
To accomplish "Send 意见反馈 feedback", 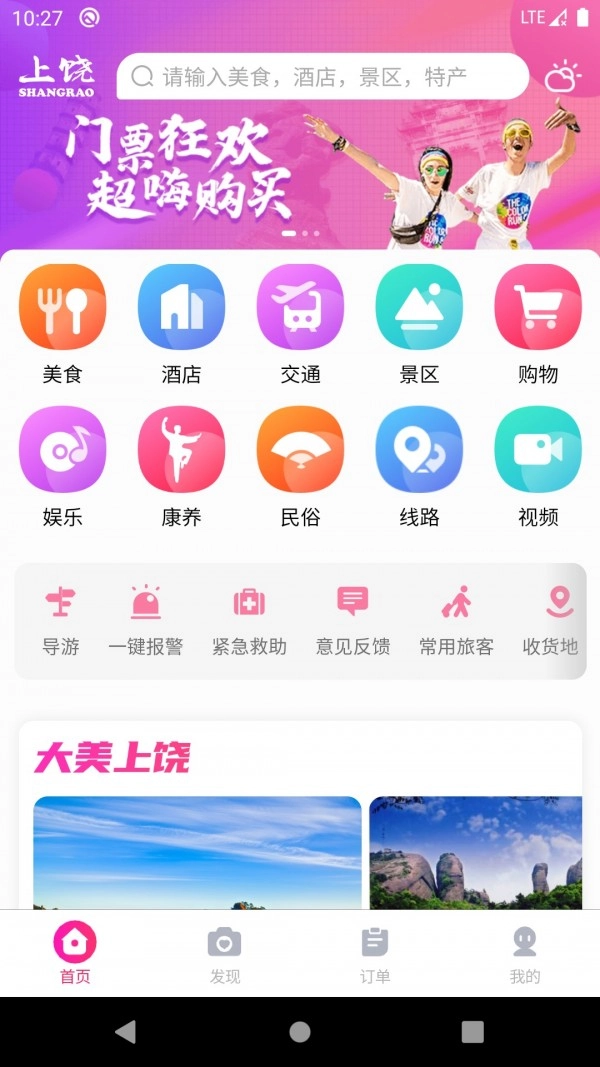I will (353, 619).
